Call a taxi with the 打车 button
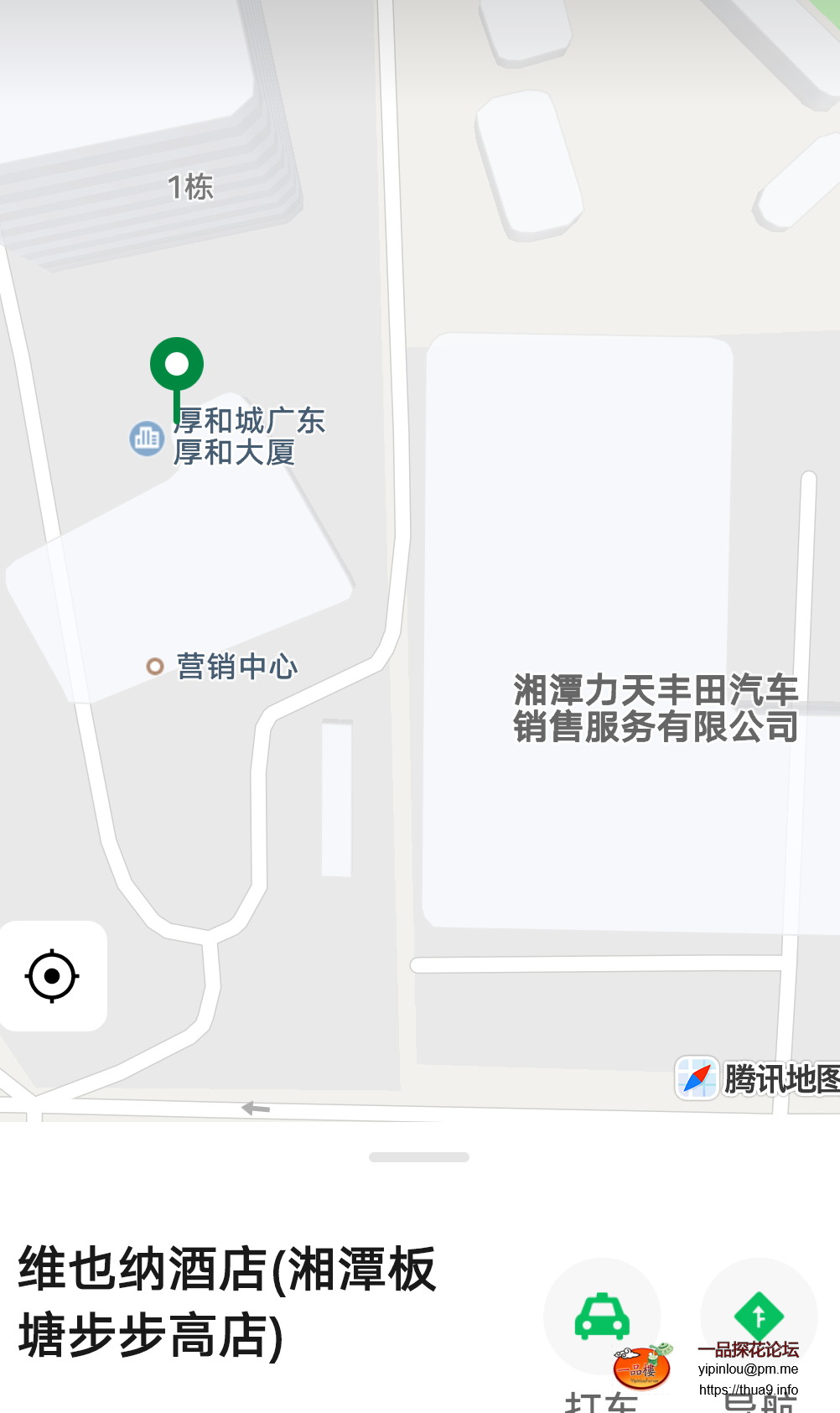Screen dimensions: 840x1413 coord(602,1316)
